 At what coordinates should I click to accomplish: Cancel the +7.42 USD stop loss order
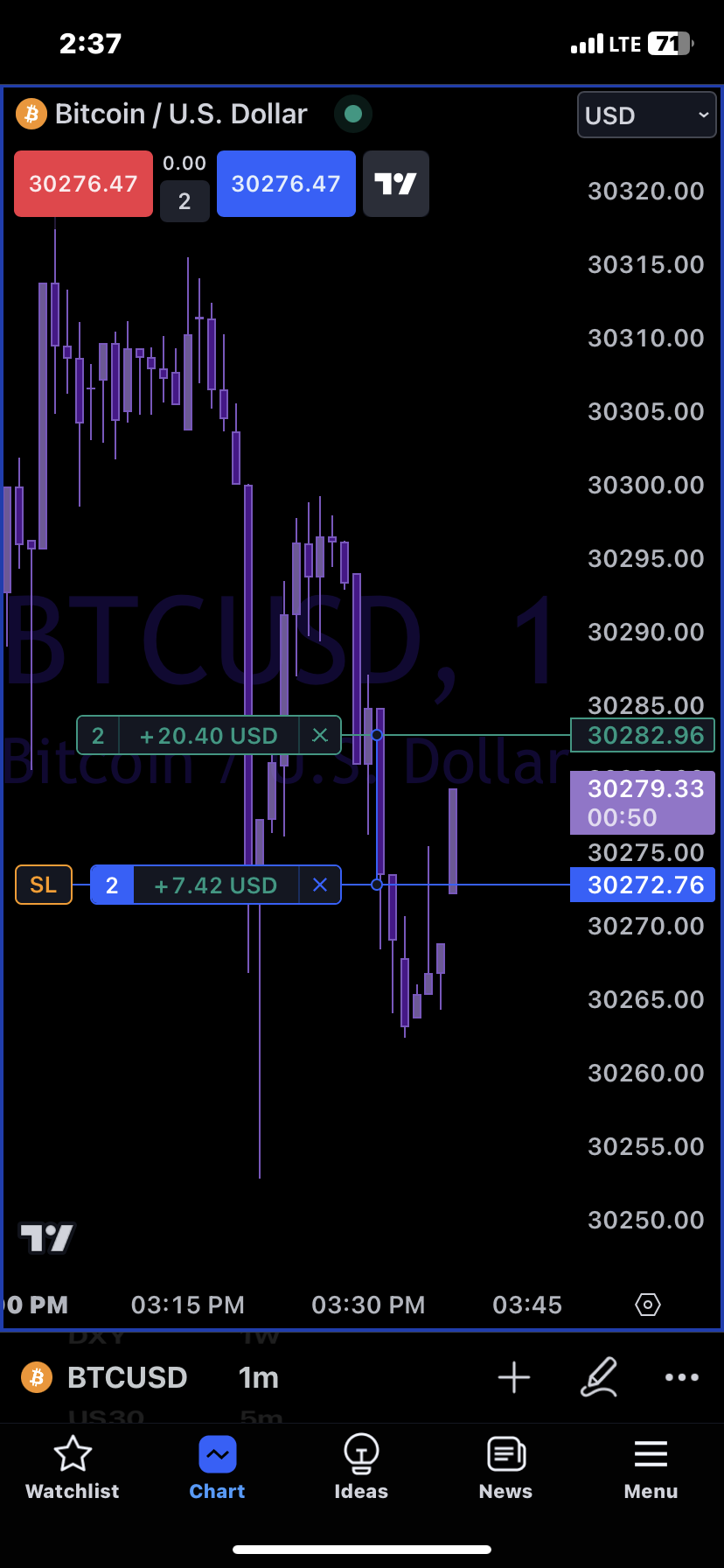[320, 885]
